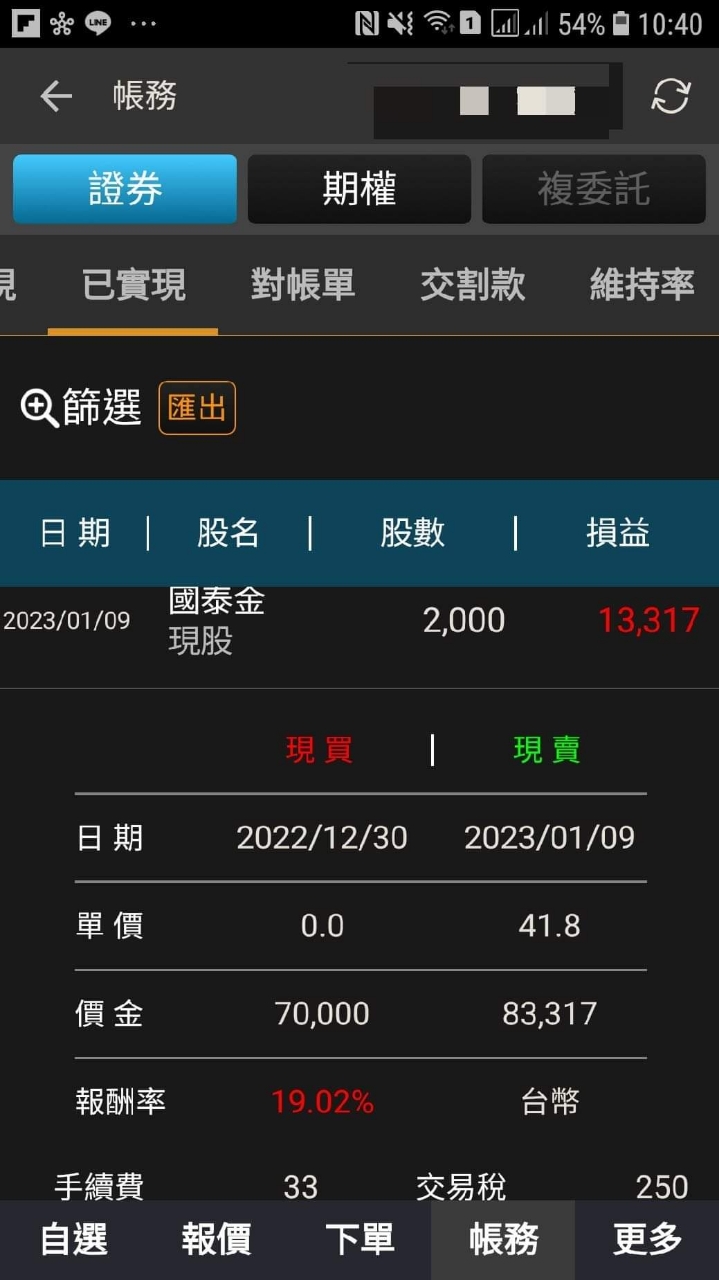The width and height of the screenshot is (719, 1280).
Task: Tap the 匯出 export button
Action: 197,408
